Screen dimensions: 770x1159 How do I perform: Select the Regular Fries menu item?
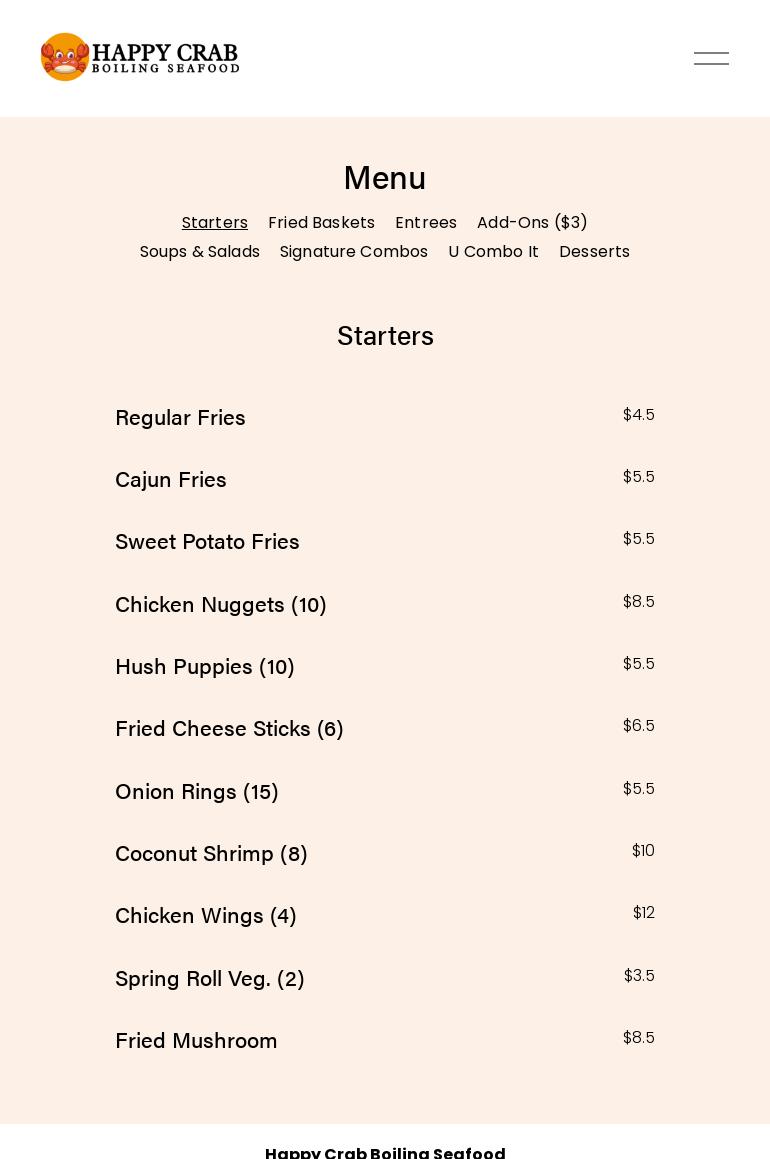pyautogui.click(x=180, y=418)
